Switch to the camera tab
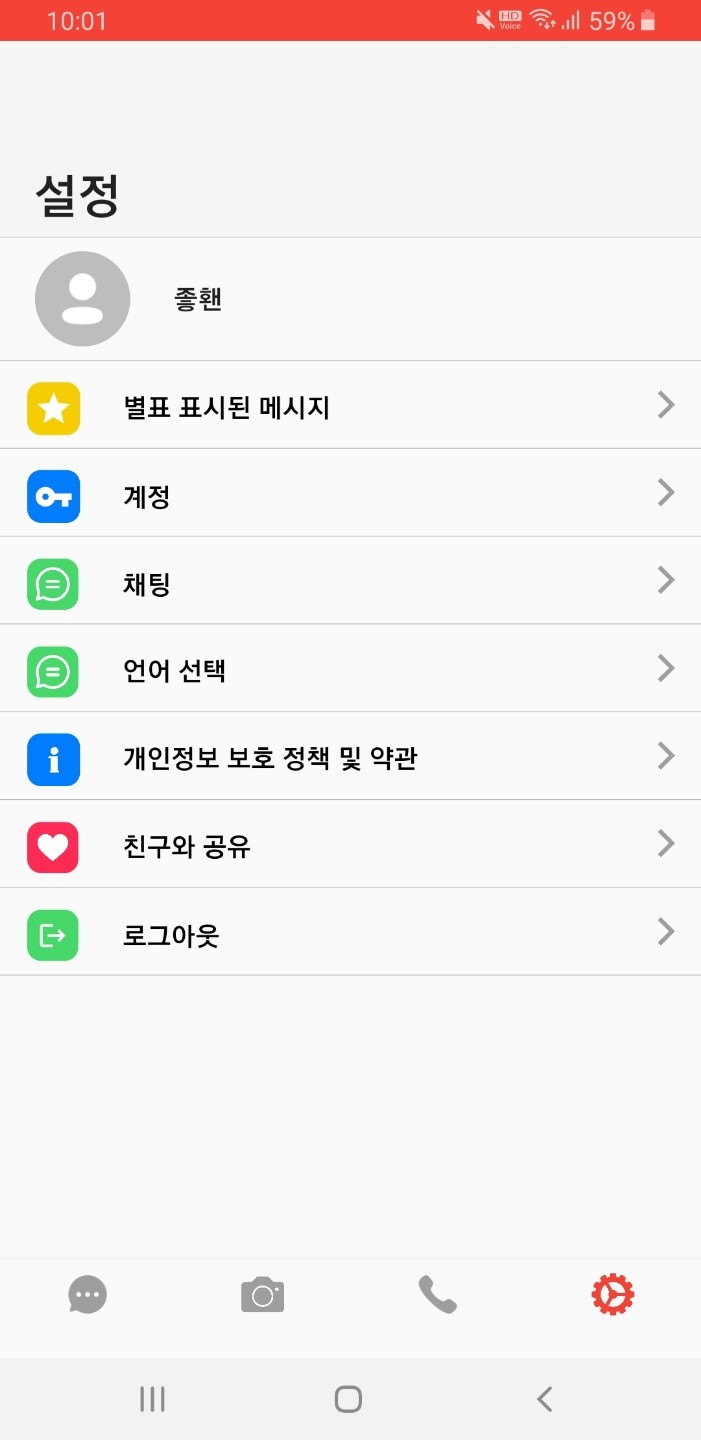This screenshot has height=1440, width=701. 263,1295
